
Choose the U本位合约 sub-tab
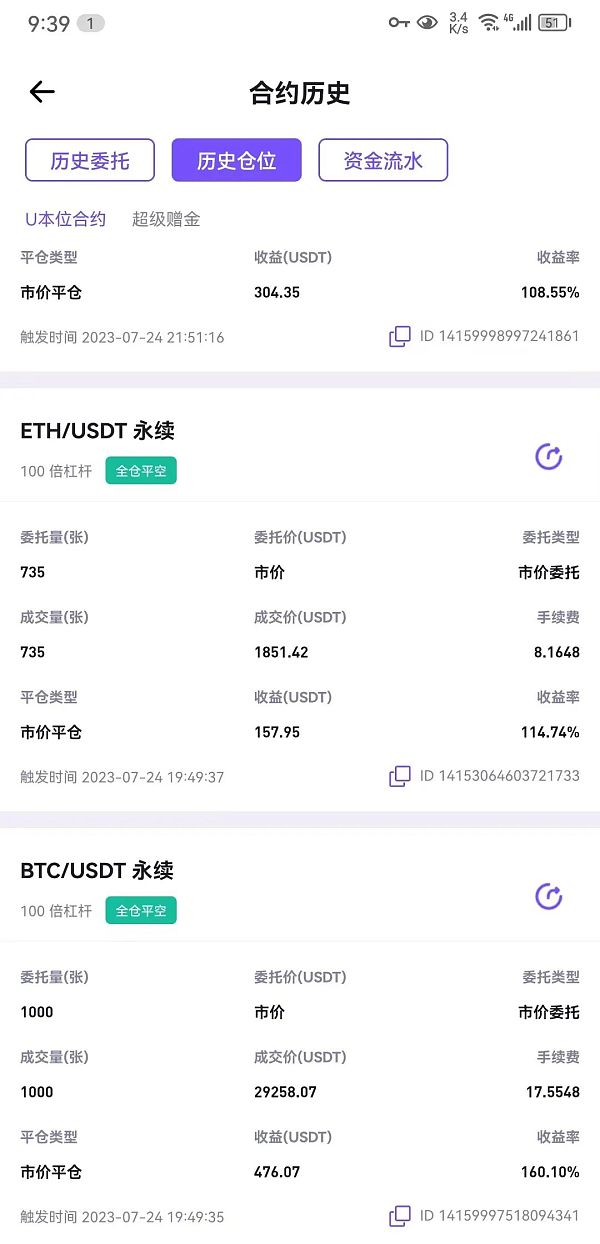click(x=65, y=219)
